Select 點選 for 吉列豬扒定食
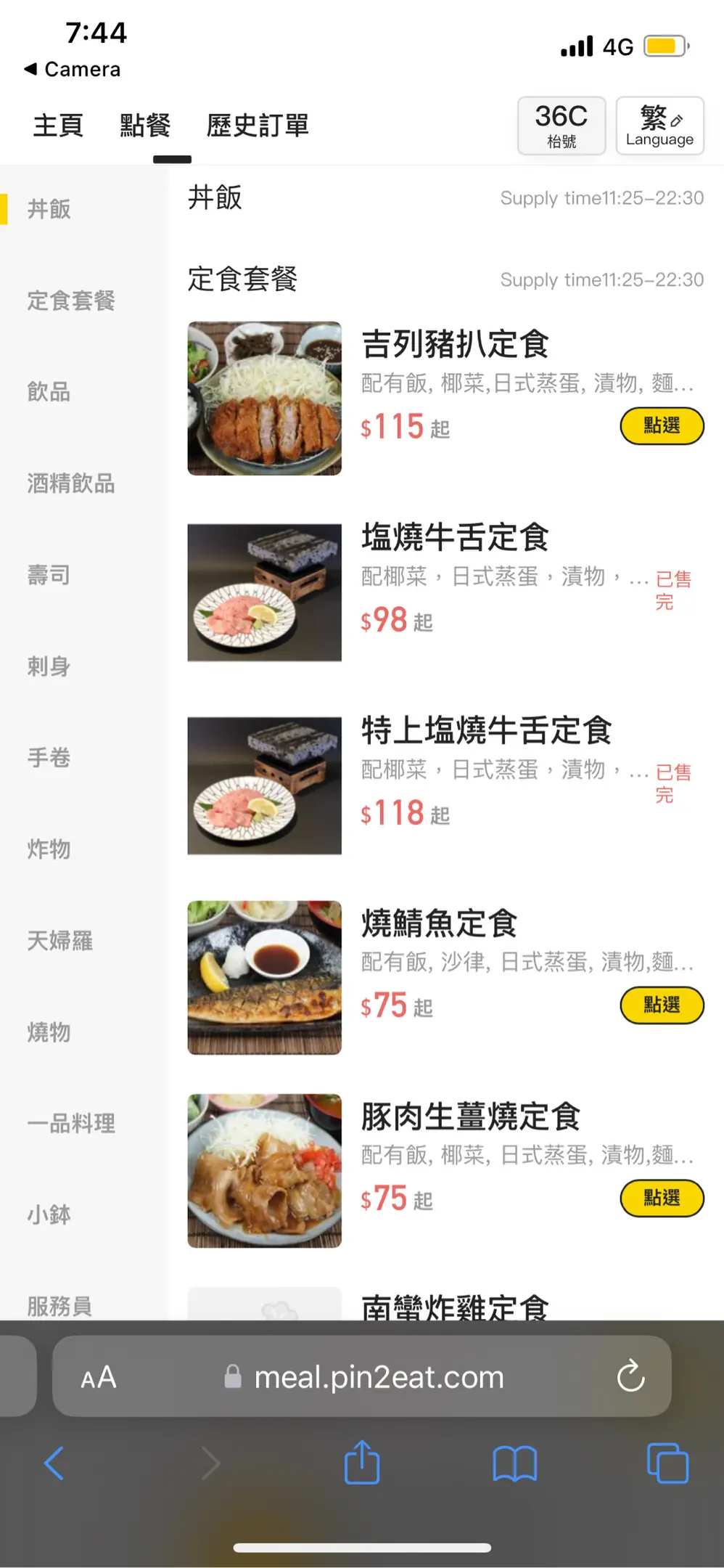Image resolution: width=724 pixels, height=1568 pixels. [662, 426]
